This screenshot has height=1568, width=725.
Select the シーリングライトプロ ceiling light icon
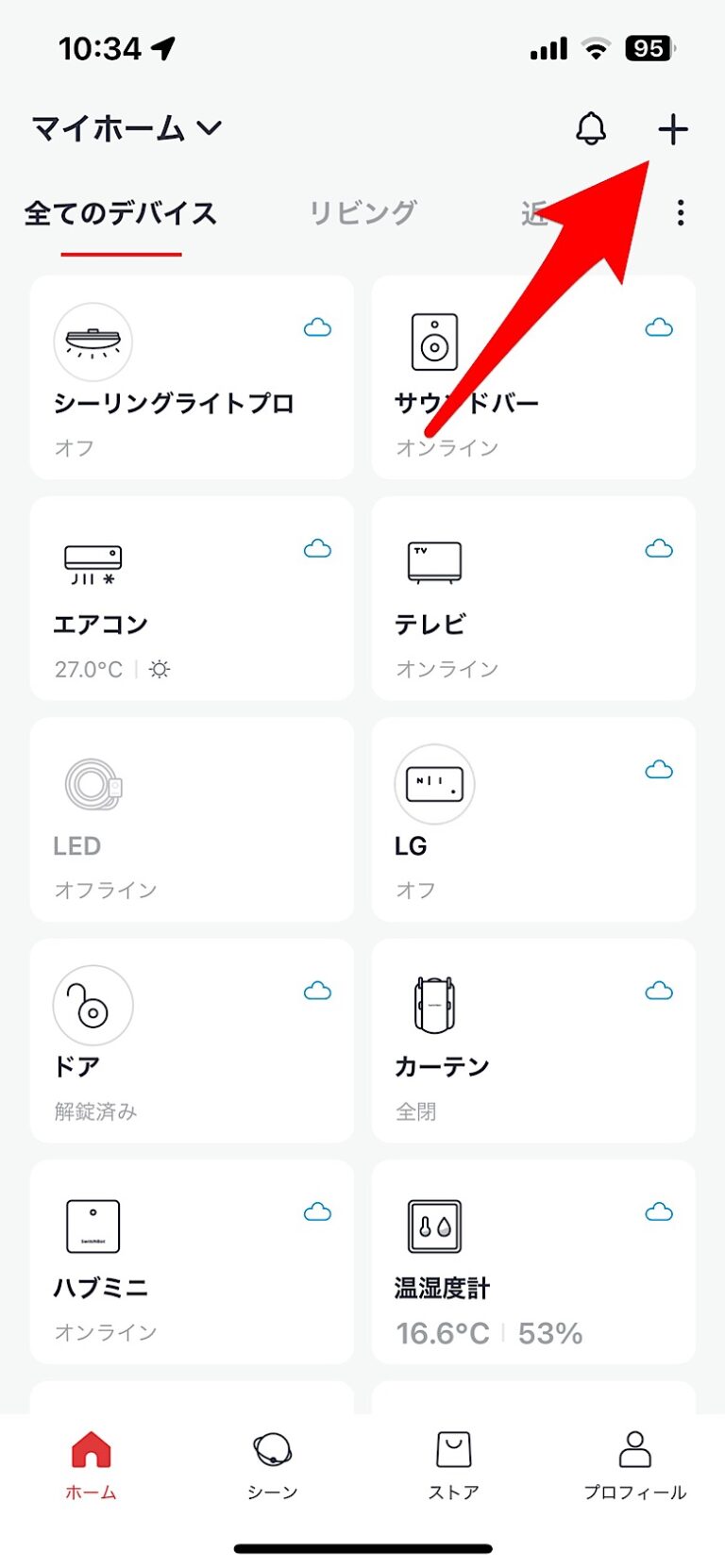[x=93, y=343]
